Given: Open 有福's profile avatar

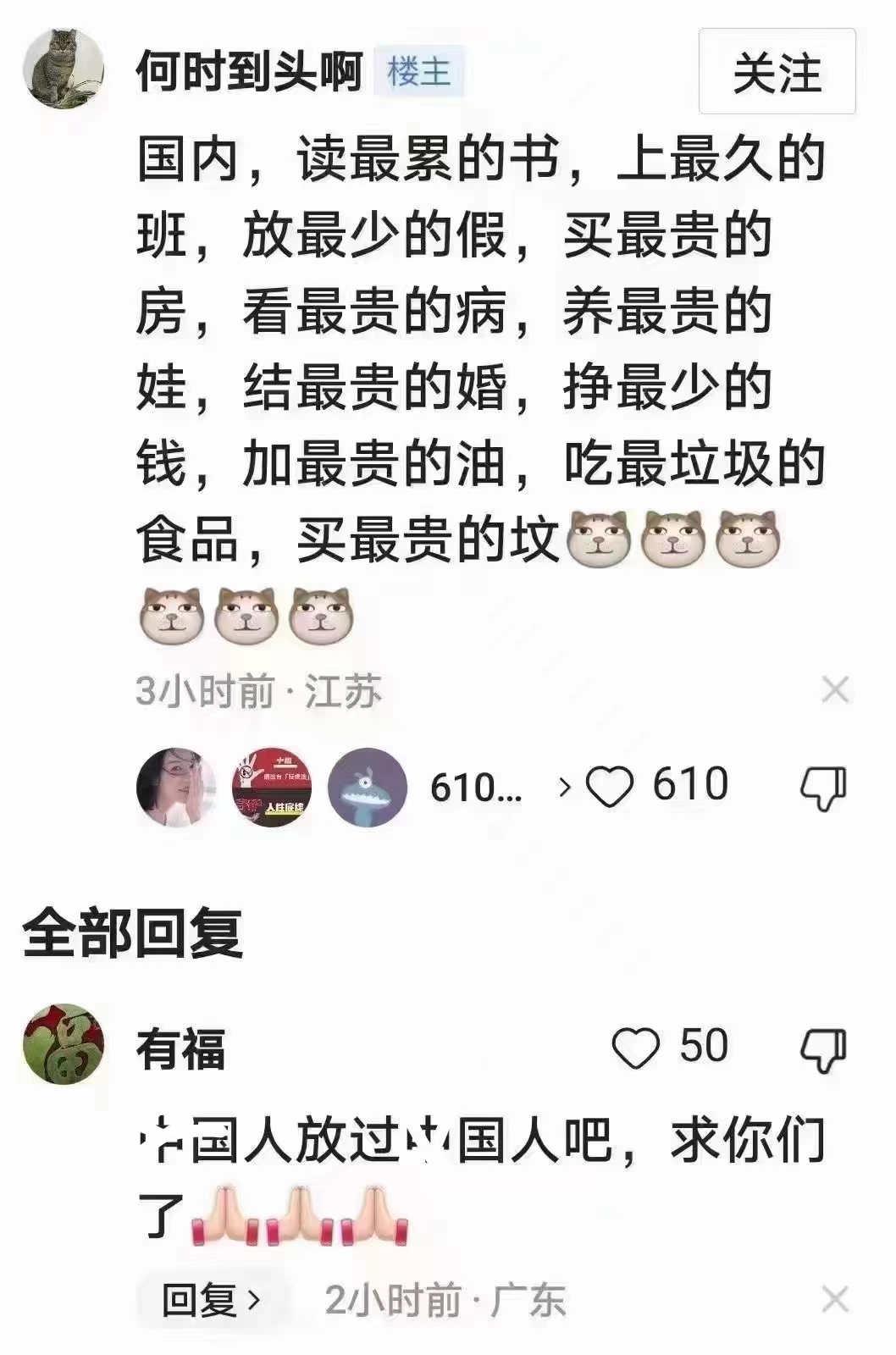Looking at the screenshot, I should (64, 1044).
